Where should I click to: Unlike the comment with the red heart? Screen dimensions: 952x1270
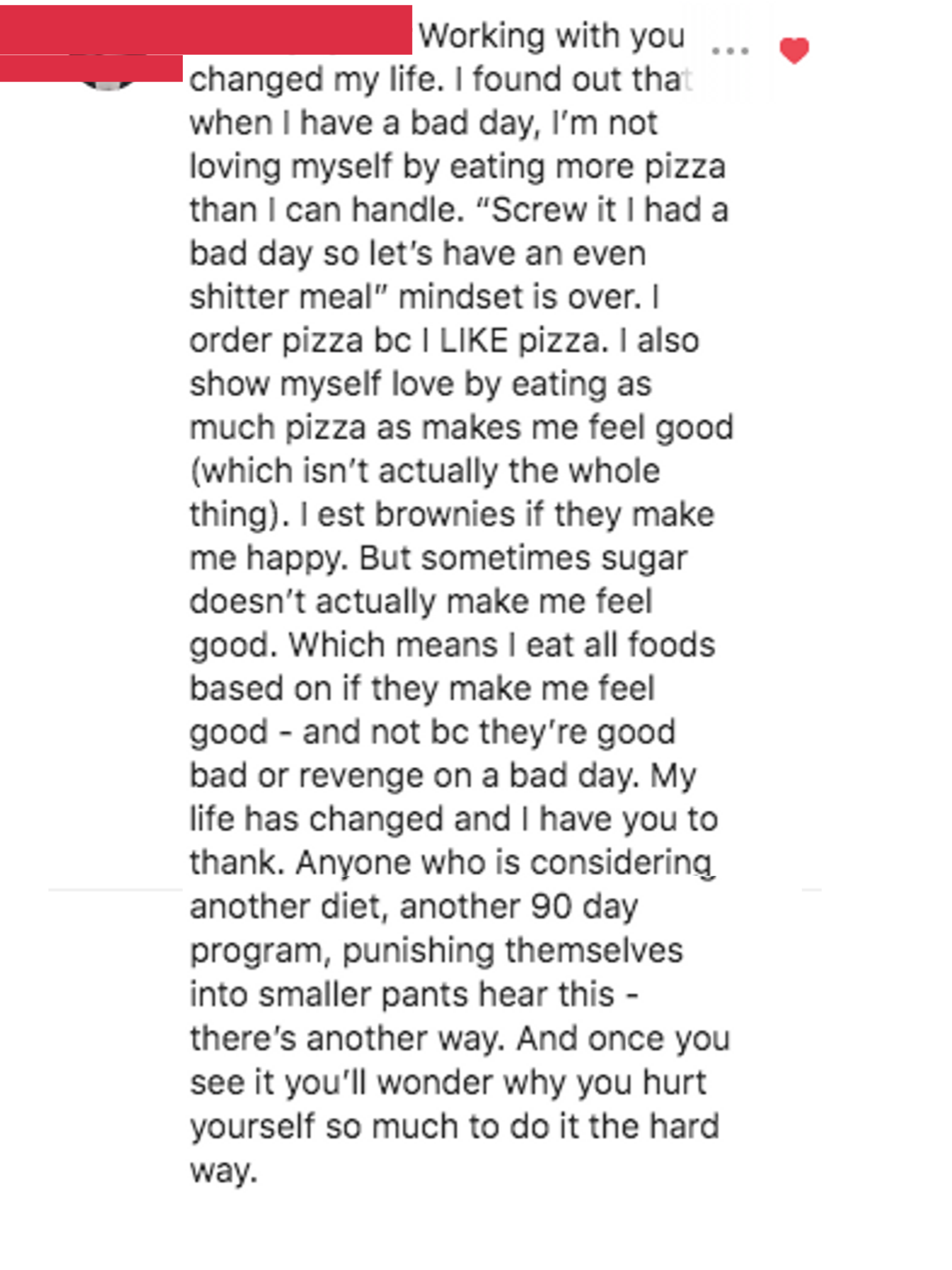coord(794,51)
